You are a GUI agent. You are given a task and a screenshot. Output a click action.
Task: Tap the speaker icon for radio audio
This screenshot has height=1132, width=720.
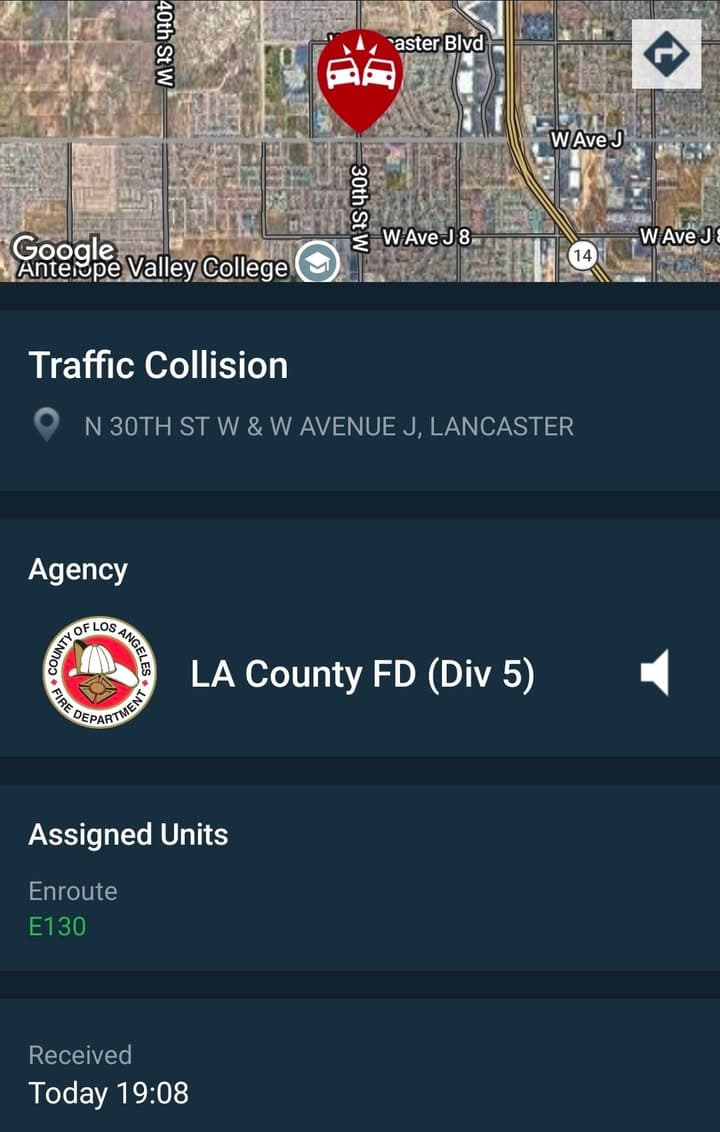[x=657, y=673]
